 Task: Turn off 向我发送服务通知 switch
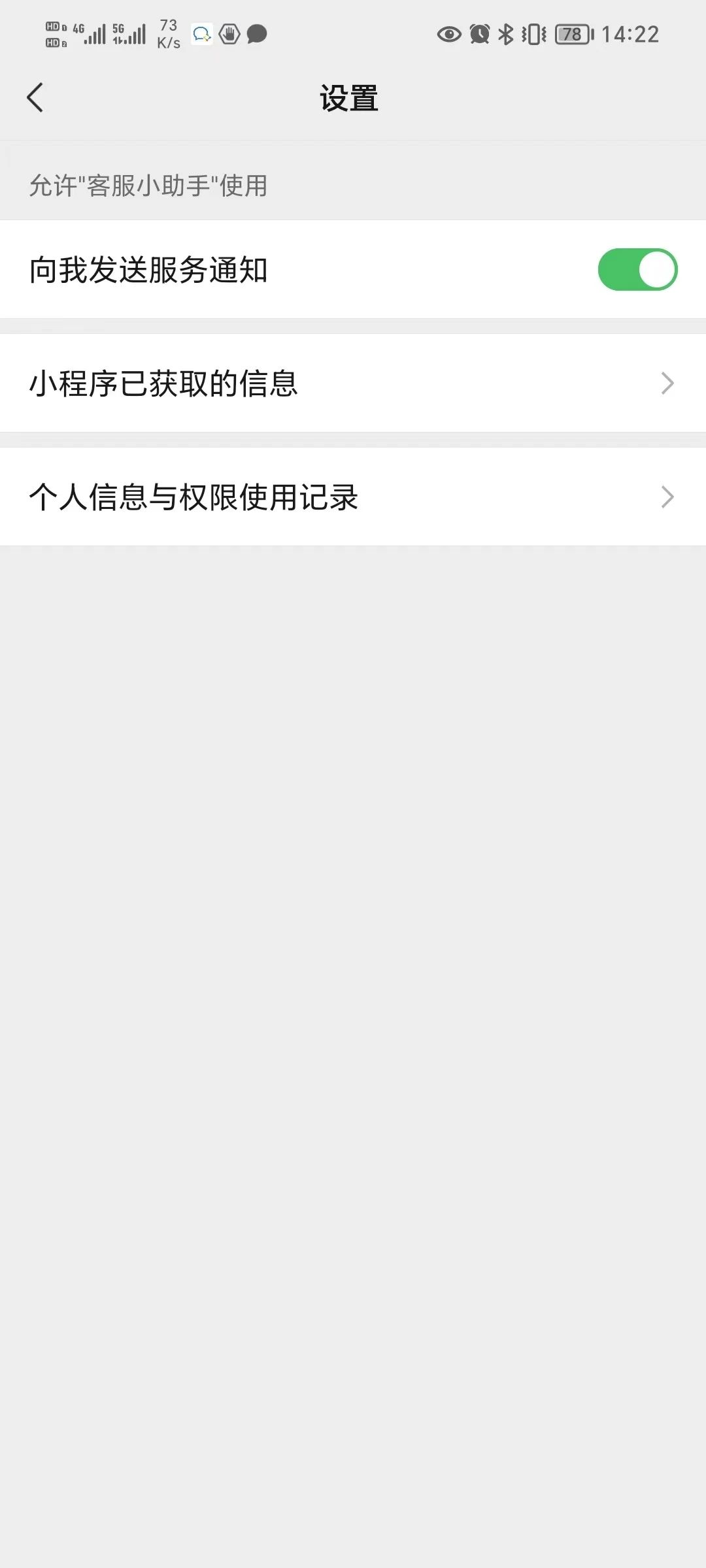(637, 269)
